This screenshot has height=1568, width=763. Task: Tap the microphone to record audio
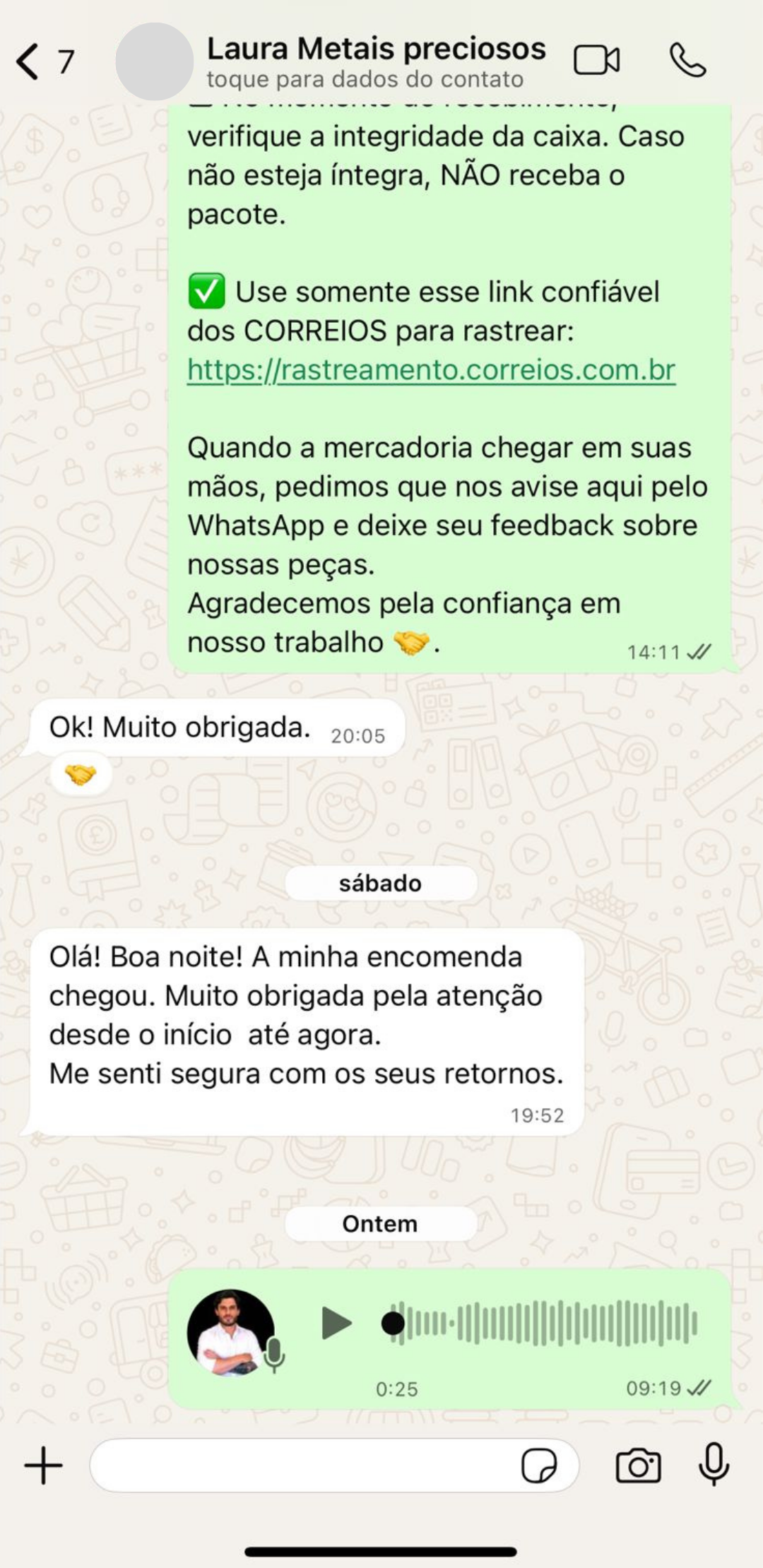pyautogui.click(x=714, y=1464)
